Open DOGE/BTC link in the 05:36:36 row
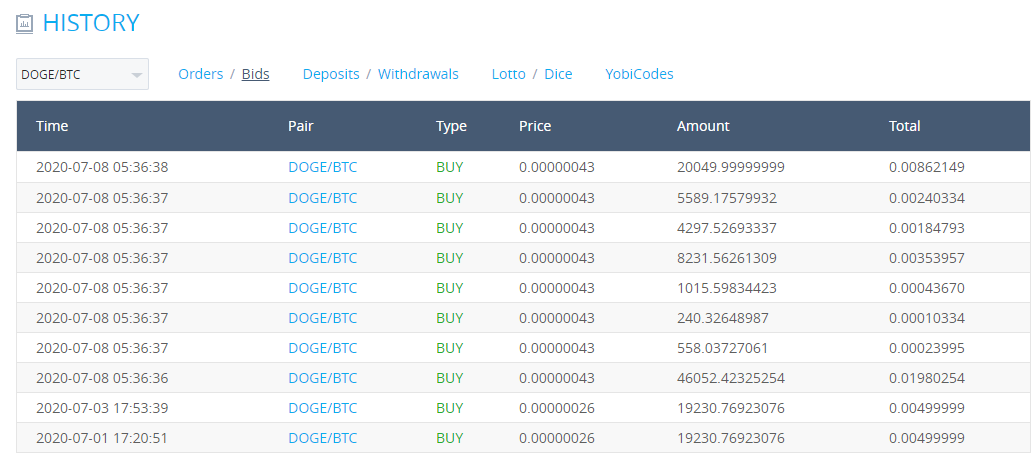Screen dimensions: 1034x470 [x=322, y=378]
